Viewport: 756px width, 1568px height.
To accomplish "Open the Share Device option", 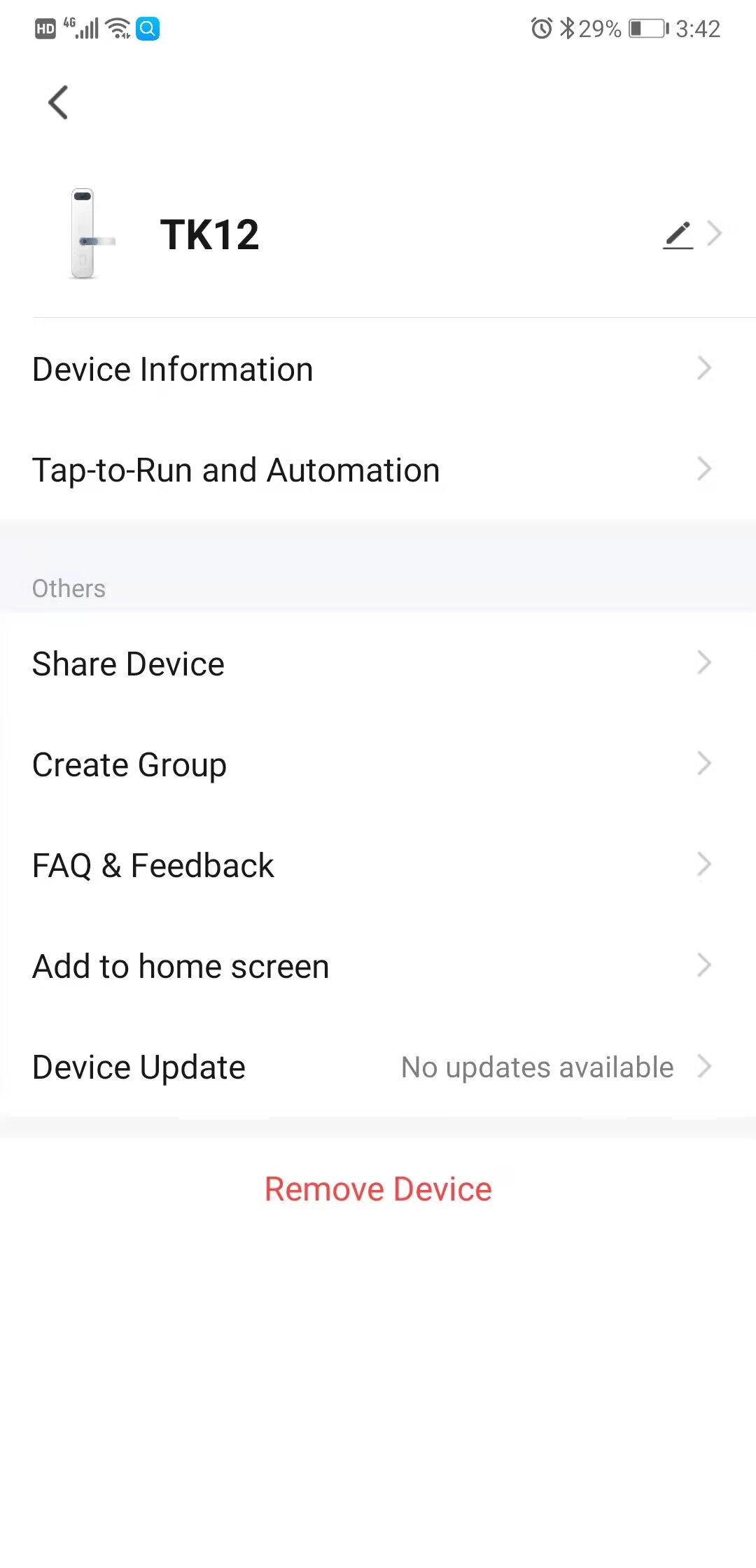I will pyautogui.click(x=378, y=663).
